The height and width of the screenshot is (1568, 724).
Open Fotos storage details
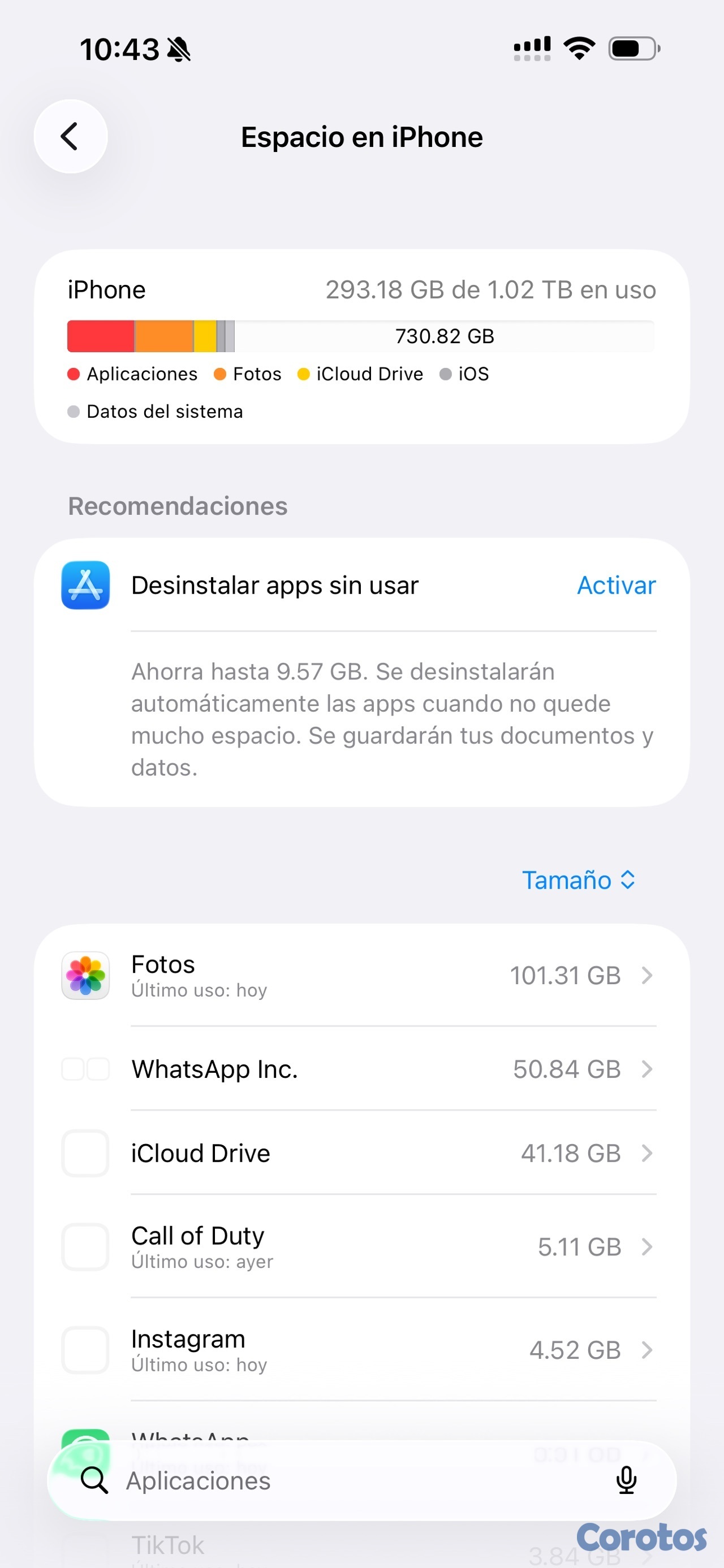click(361, 975)
